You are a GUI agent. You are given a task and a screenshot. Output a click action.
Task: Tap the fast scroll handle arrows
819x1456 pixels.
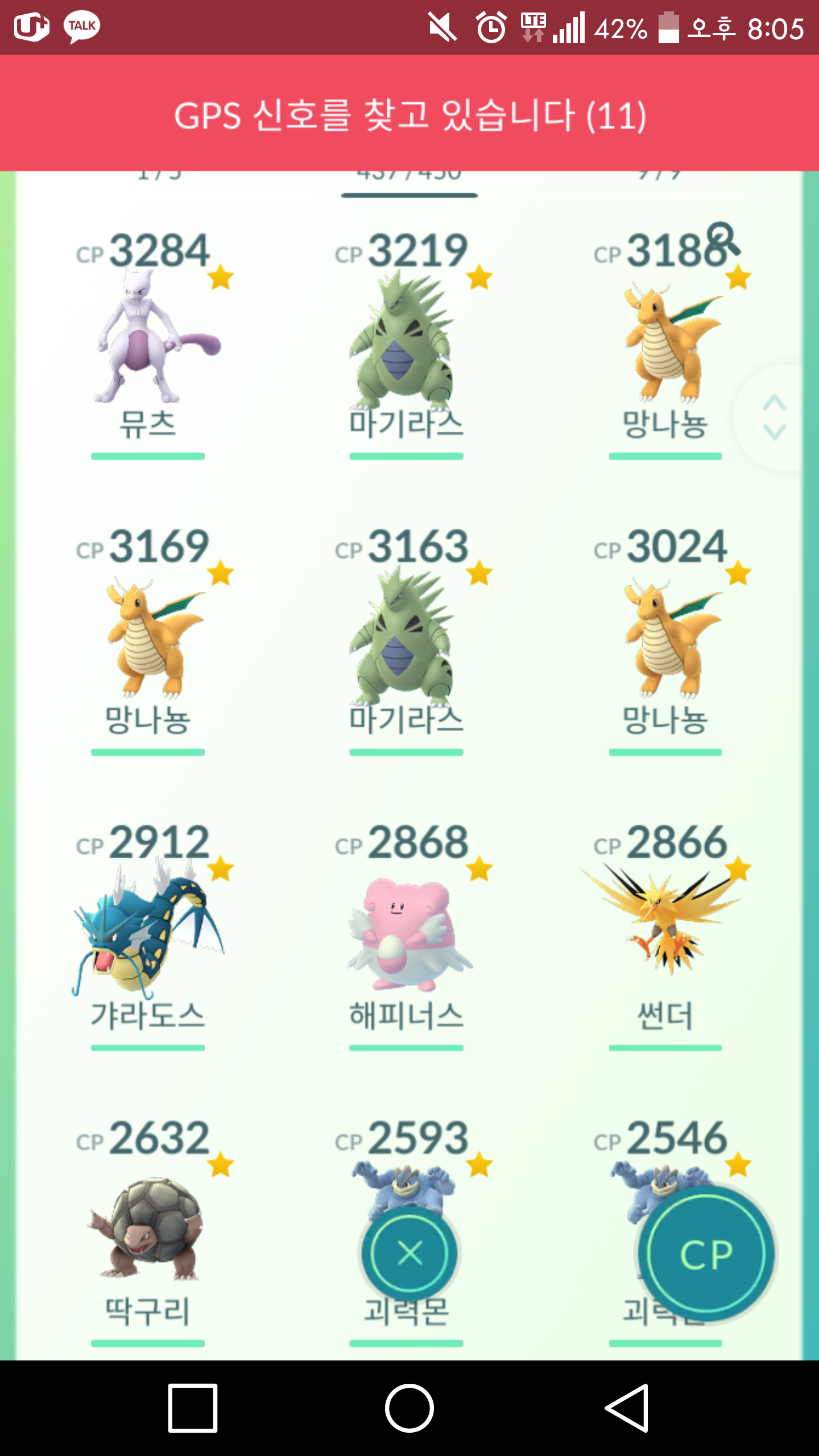point(774,417)
